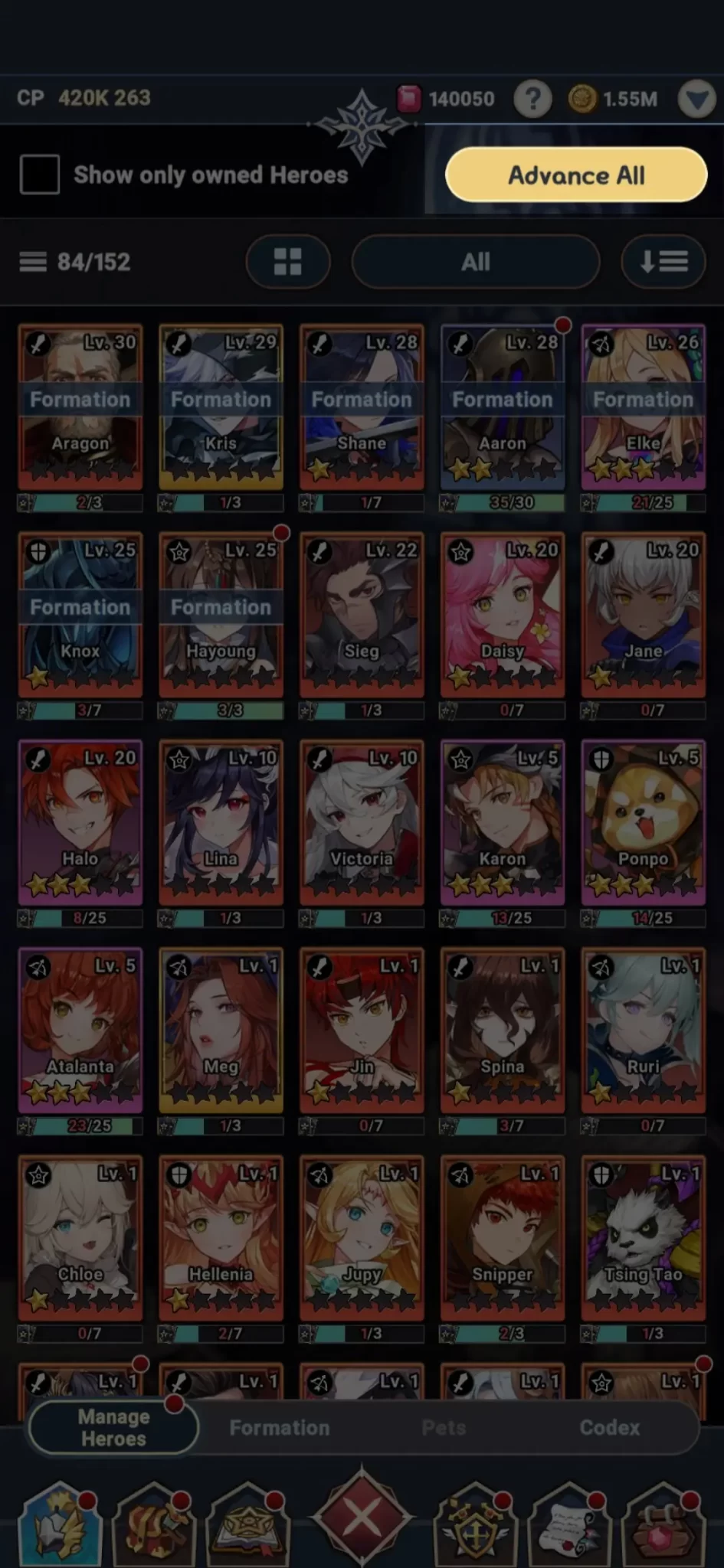Expand the top-right currency dropdown arrow

coord(696,99)
